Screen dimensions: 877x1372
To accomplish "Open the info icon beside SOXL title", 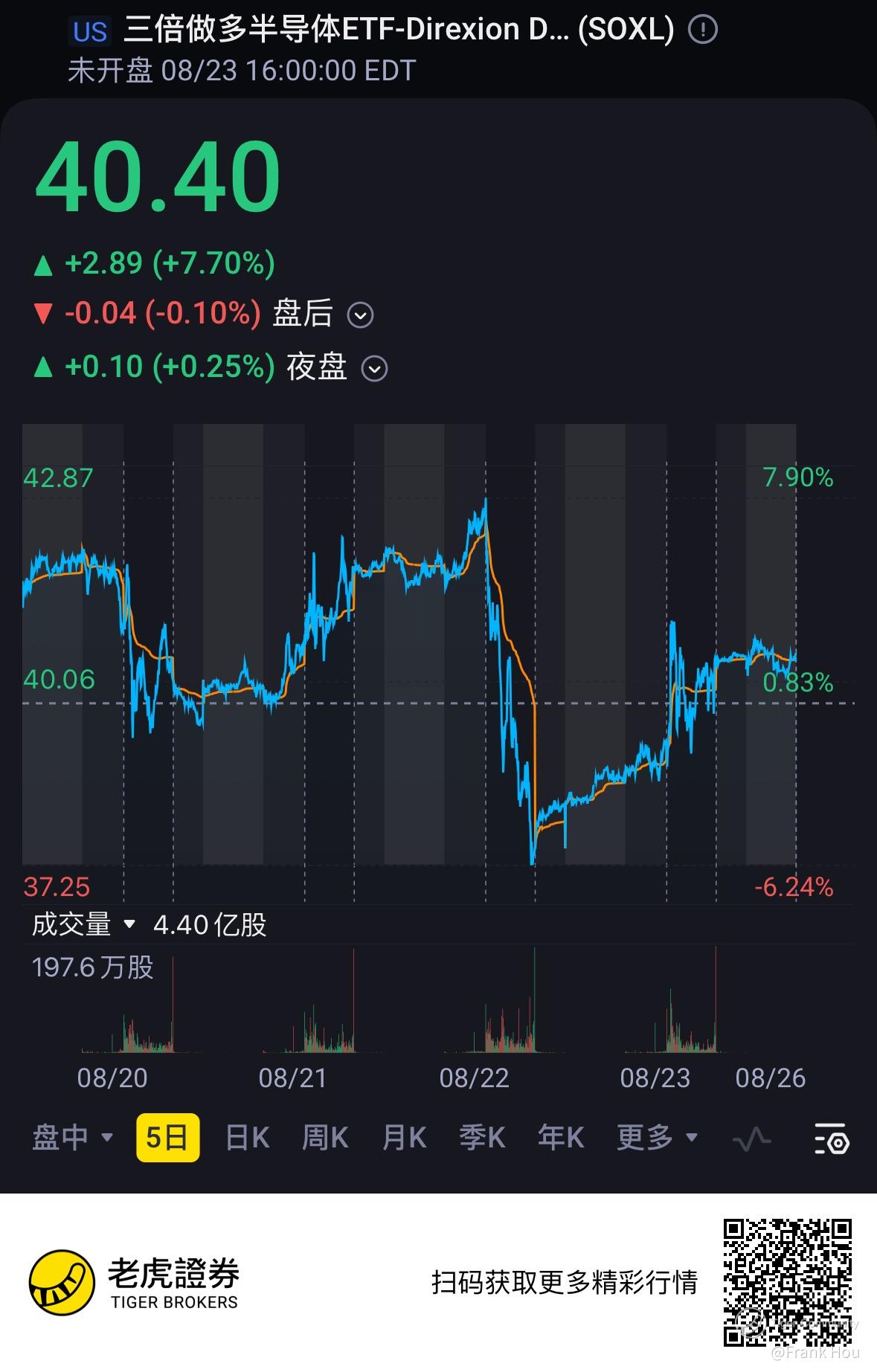I will tap(702, 30).
